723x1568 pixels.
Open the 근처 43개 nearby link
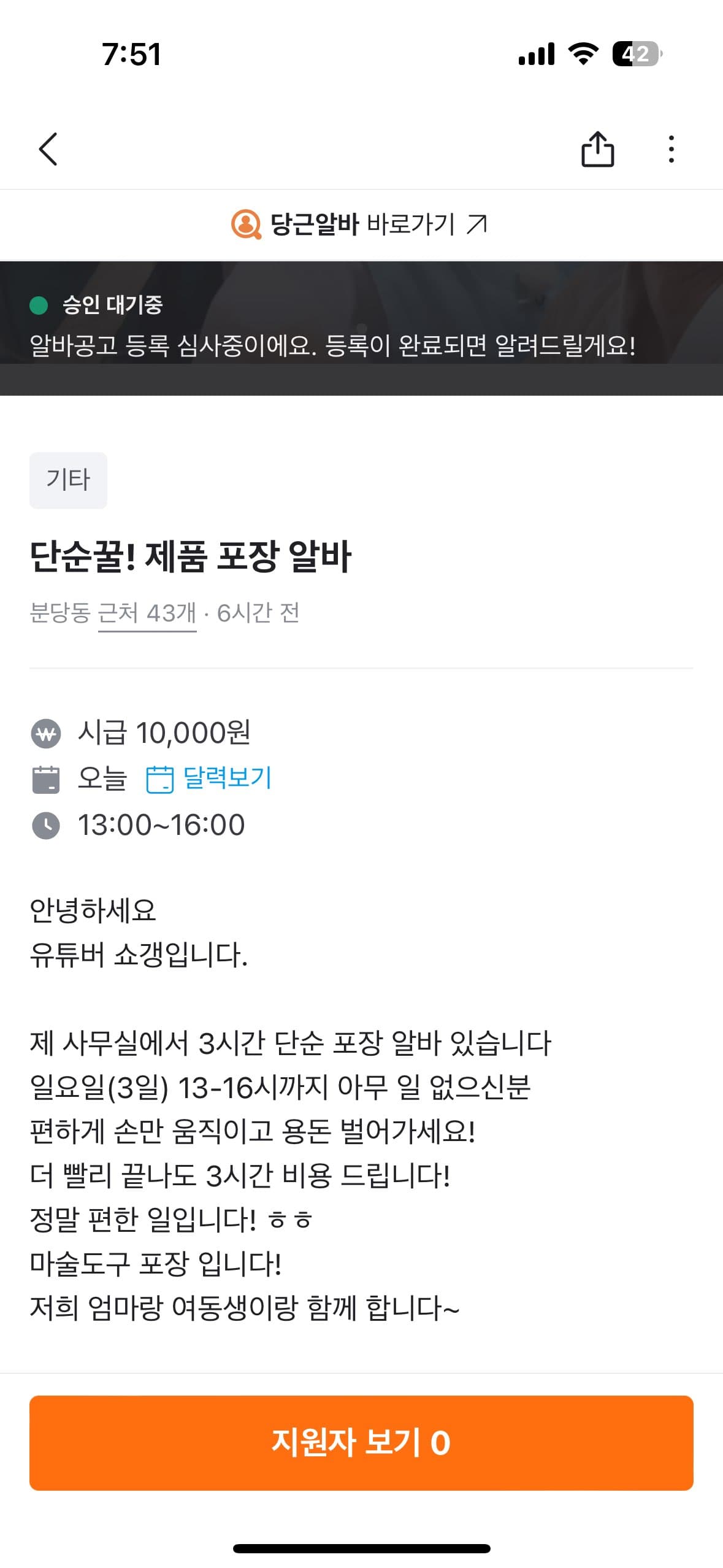[x=147, y=613]
